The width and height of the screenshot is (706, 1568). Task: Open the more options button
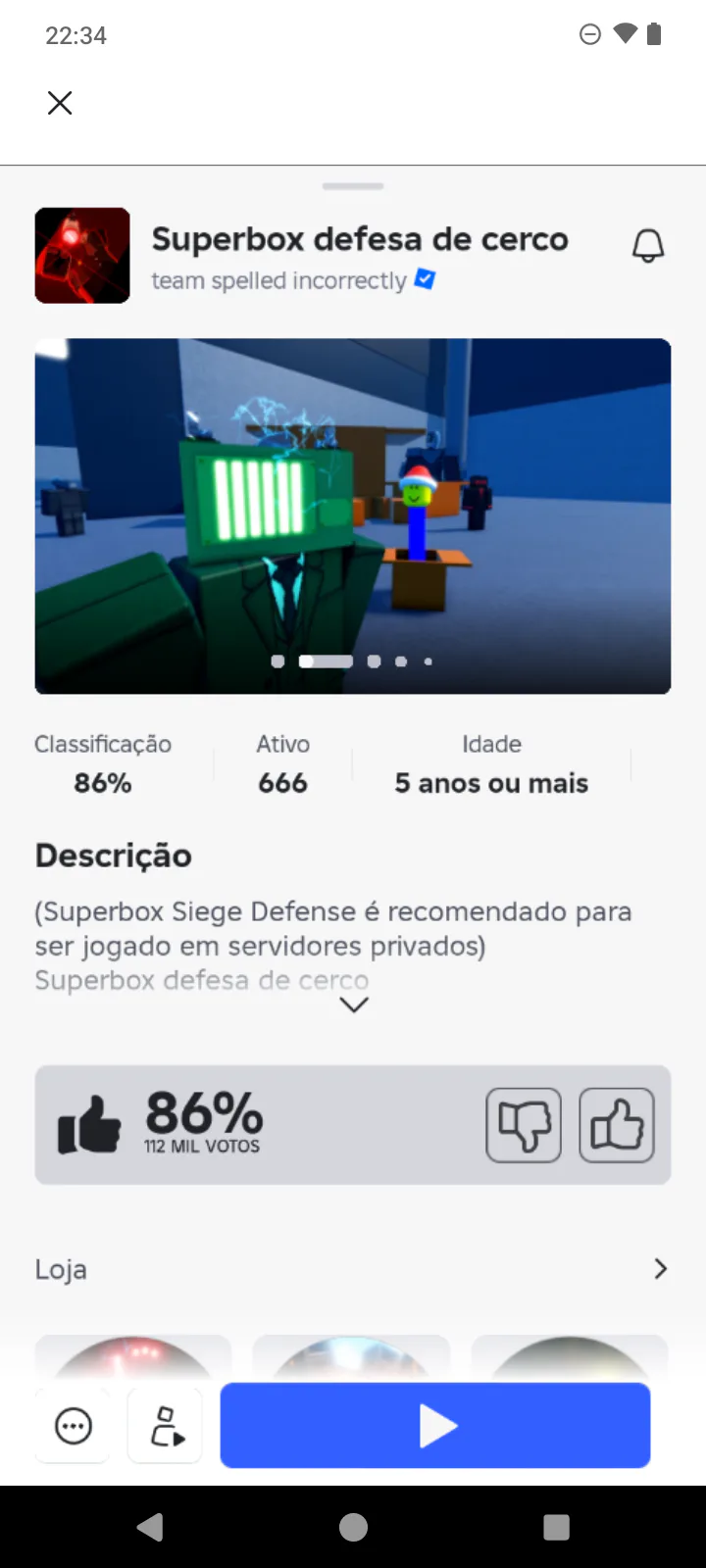pyautogui.click(x=74, y=1426)
